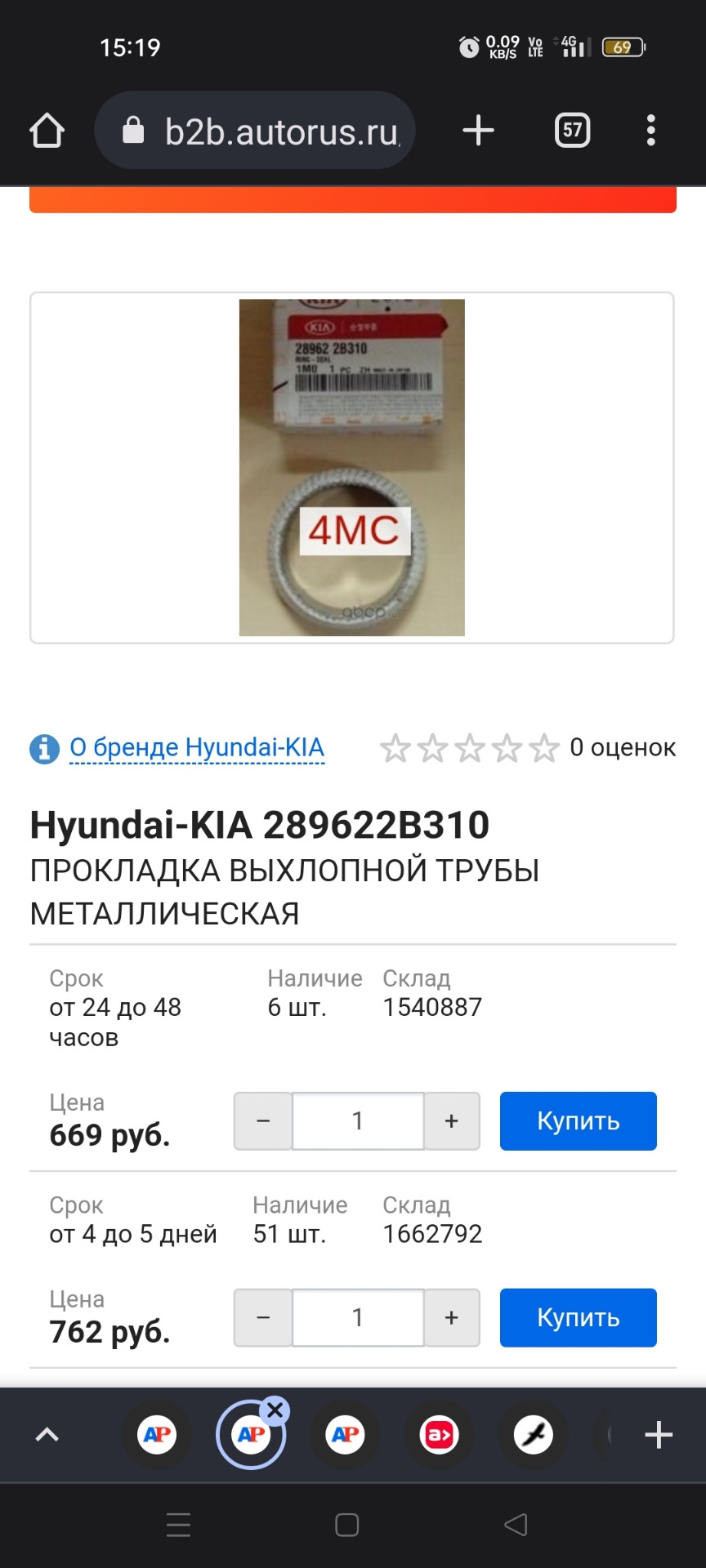The image size is (706, 1568).
Task: Tap the Home icon in the browser toolbar
Action: 47,130
